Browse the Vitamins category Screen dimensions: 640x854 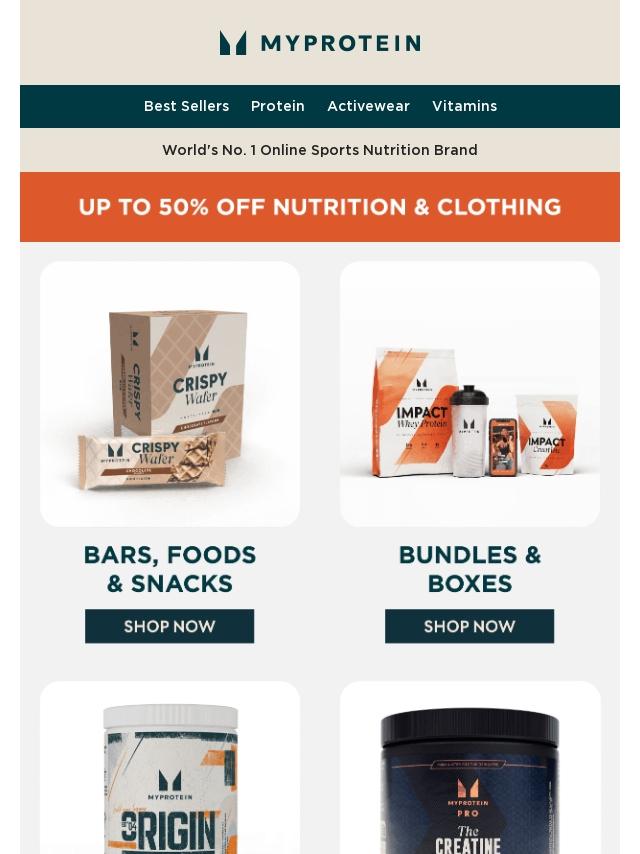tap(464, 106)
